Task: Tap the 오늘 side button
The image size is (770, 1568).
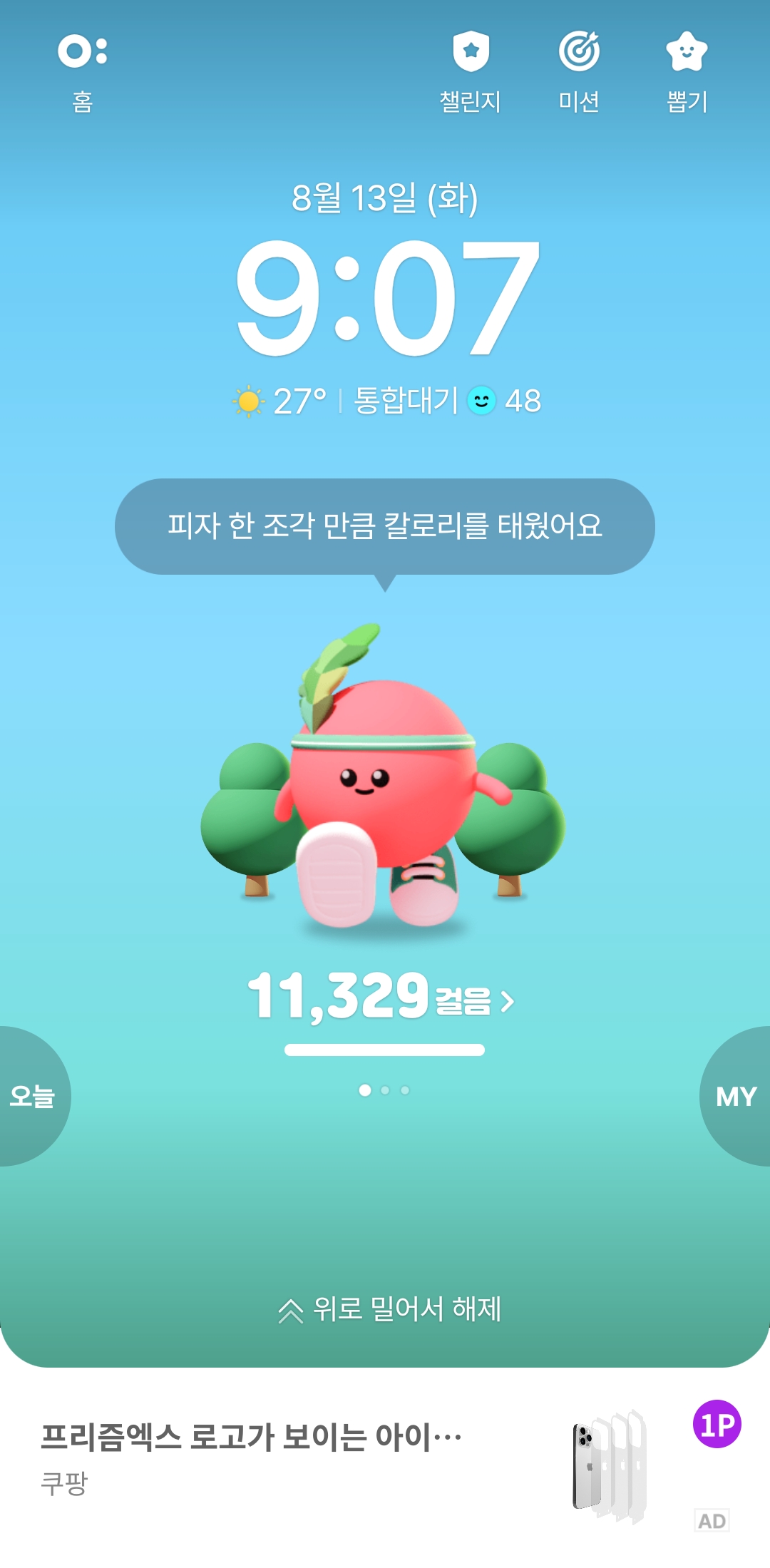Action: click(x=32, y=1096)
